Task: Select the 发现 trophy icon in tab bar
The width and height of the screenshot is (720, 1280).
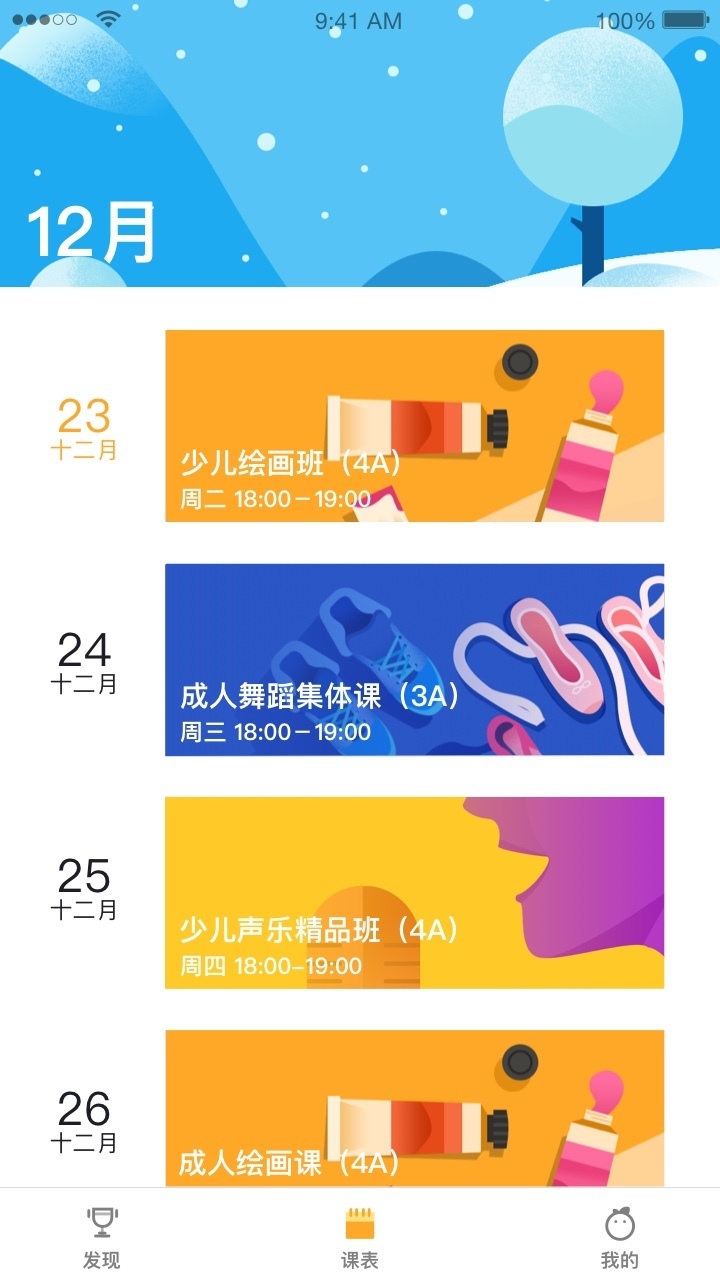Action: pos(100,1221)
